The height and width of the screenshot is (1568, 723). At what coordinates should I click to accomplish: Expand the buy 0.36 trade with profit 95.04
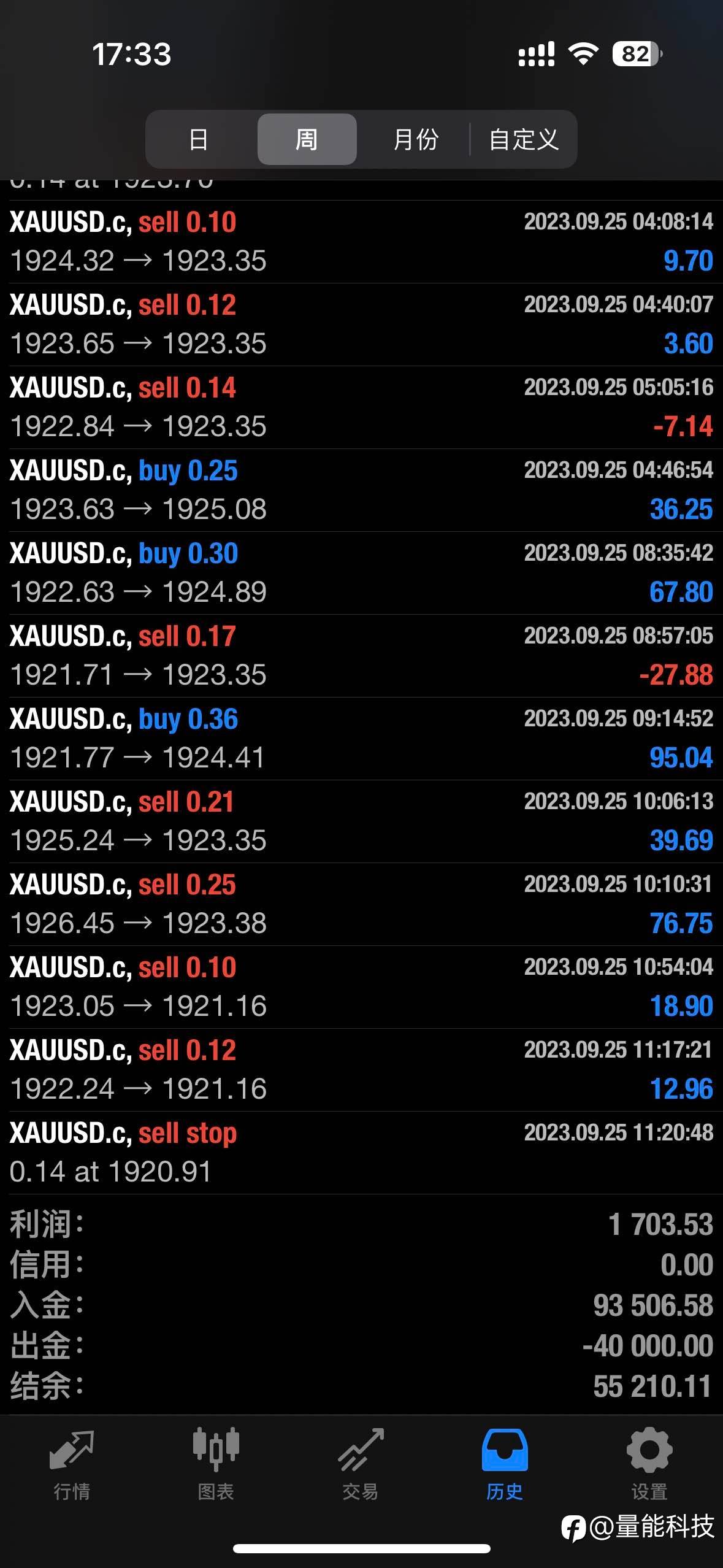click(x=361, y=739)
